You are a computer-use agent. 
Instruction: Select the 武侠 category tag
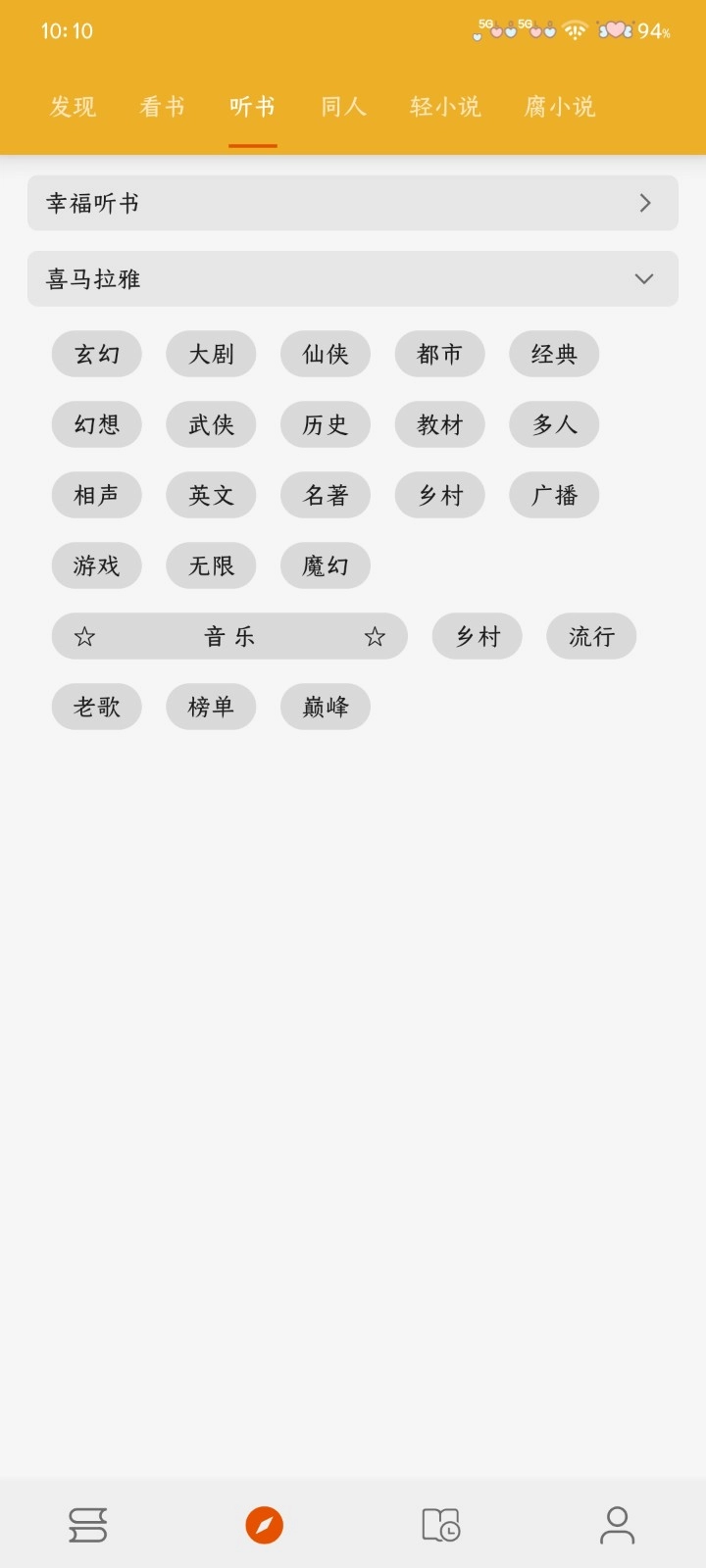[211, 425]
